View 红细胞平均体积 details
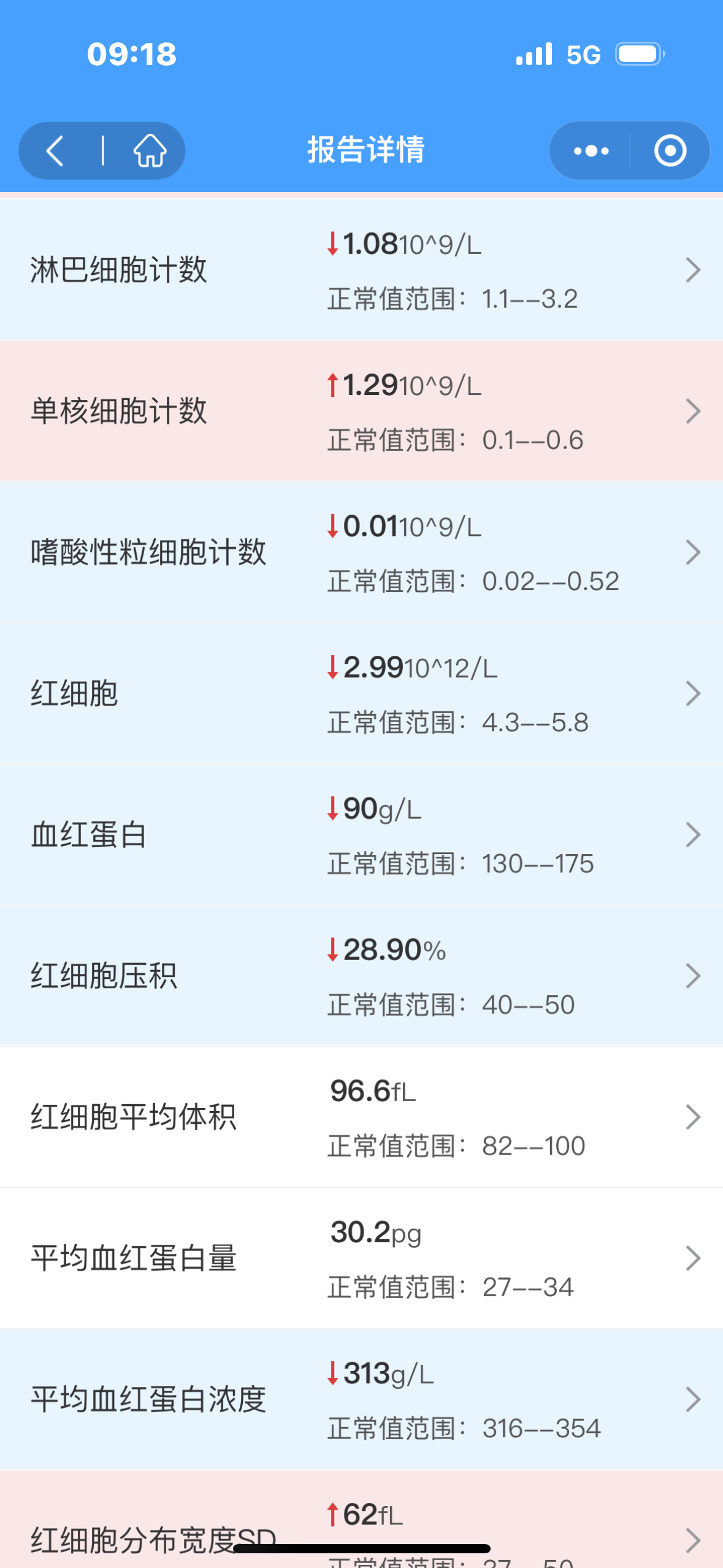 click(x=361, y=1116)
